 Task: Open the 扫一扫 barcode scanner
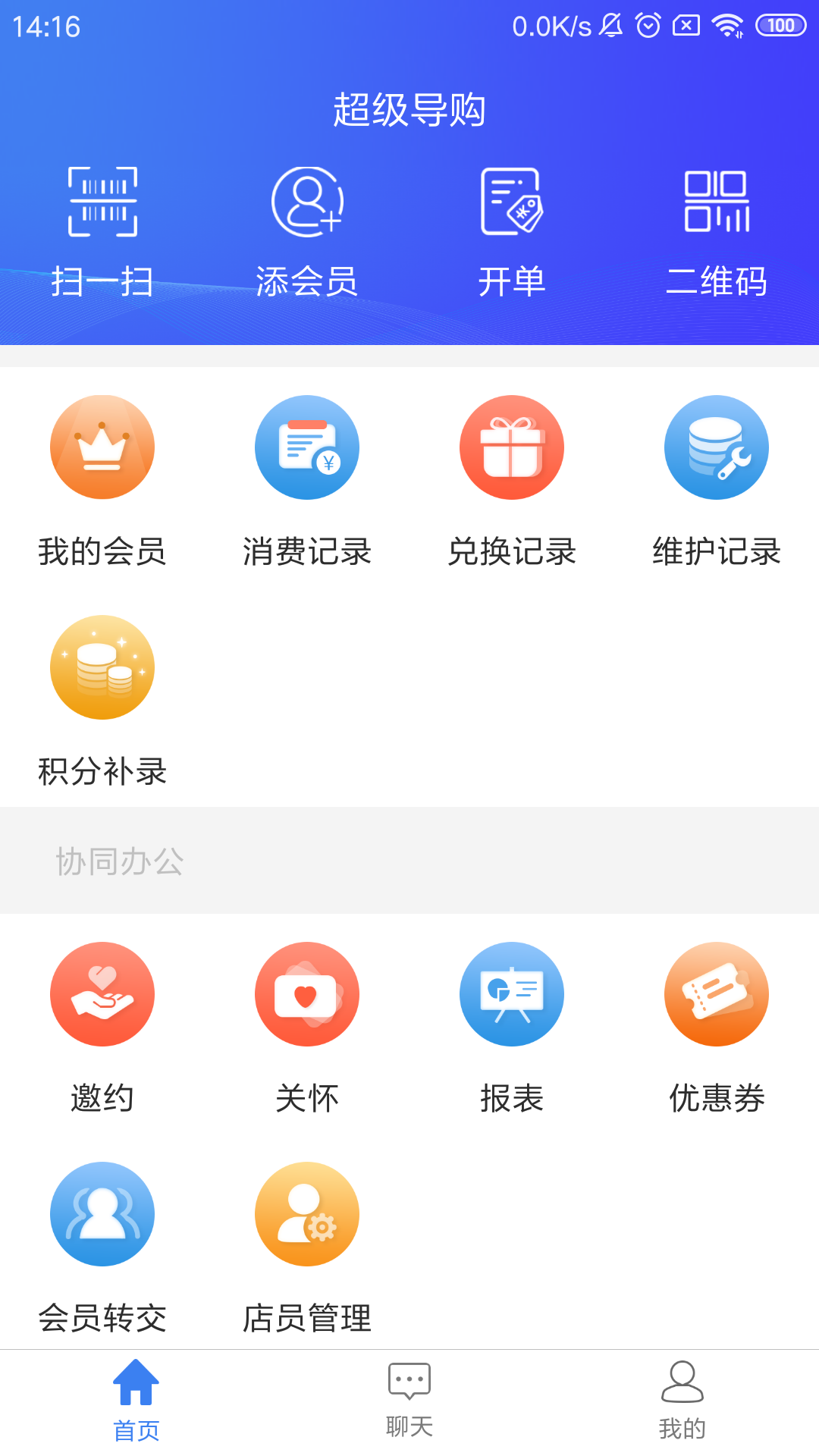pyautogui.click(x=102, y=227)
